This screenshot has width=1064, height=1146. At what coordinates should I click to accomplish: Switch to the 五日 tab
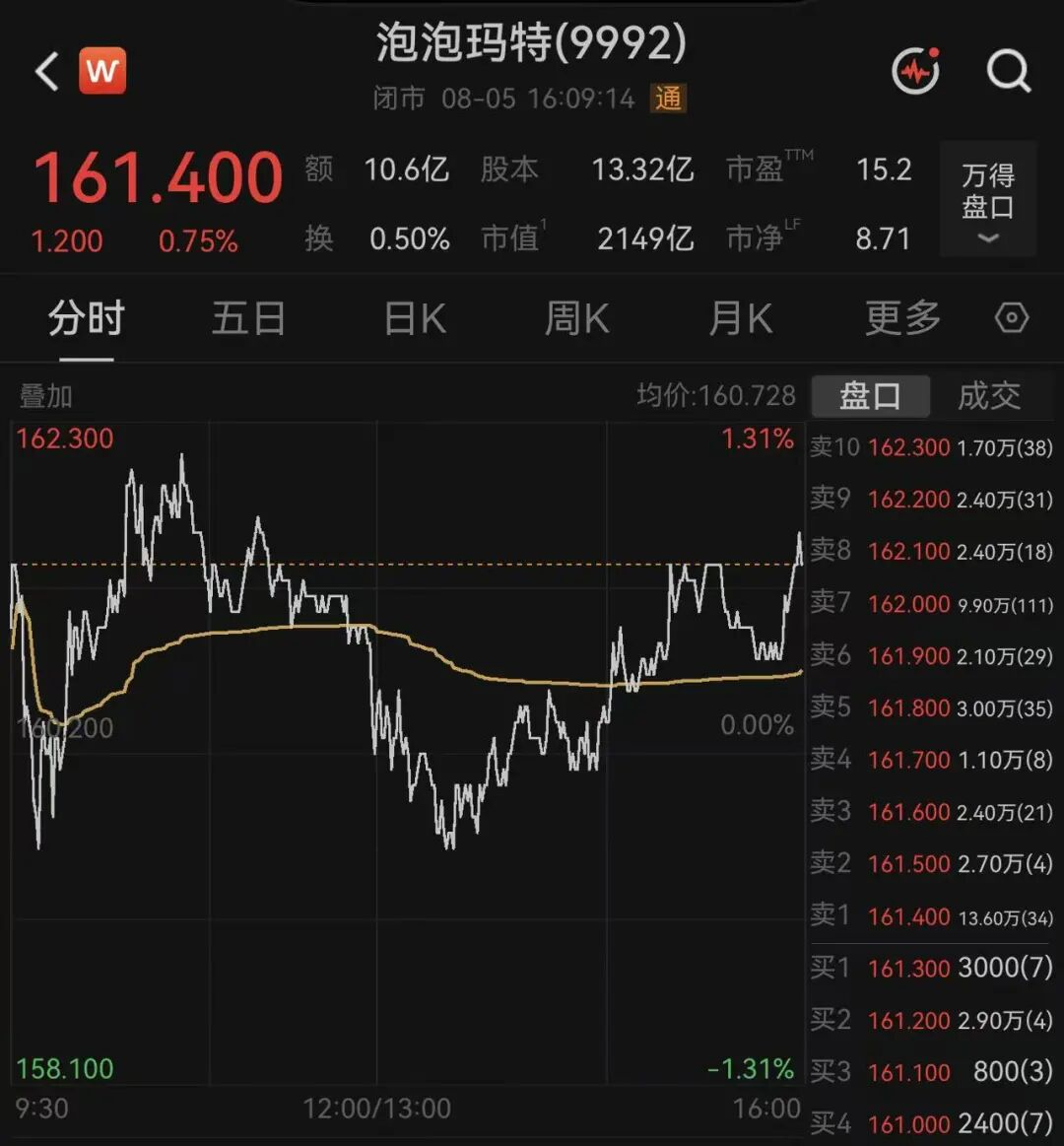[x=248, y=319]
